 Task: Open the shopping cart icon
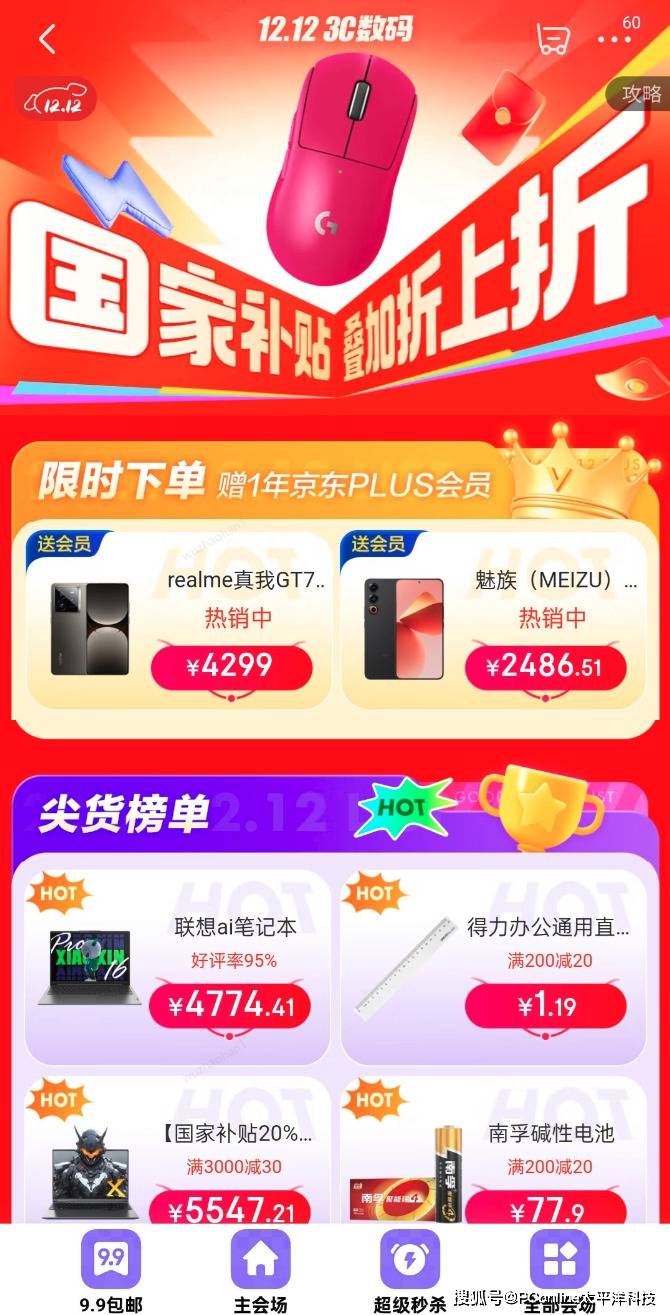click(551, 39)
